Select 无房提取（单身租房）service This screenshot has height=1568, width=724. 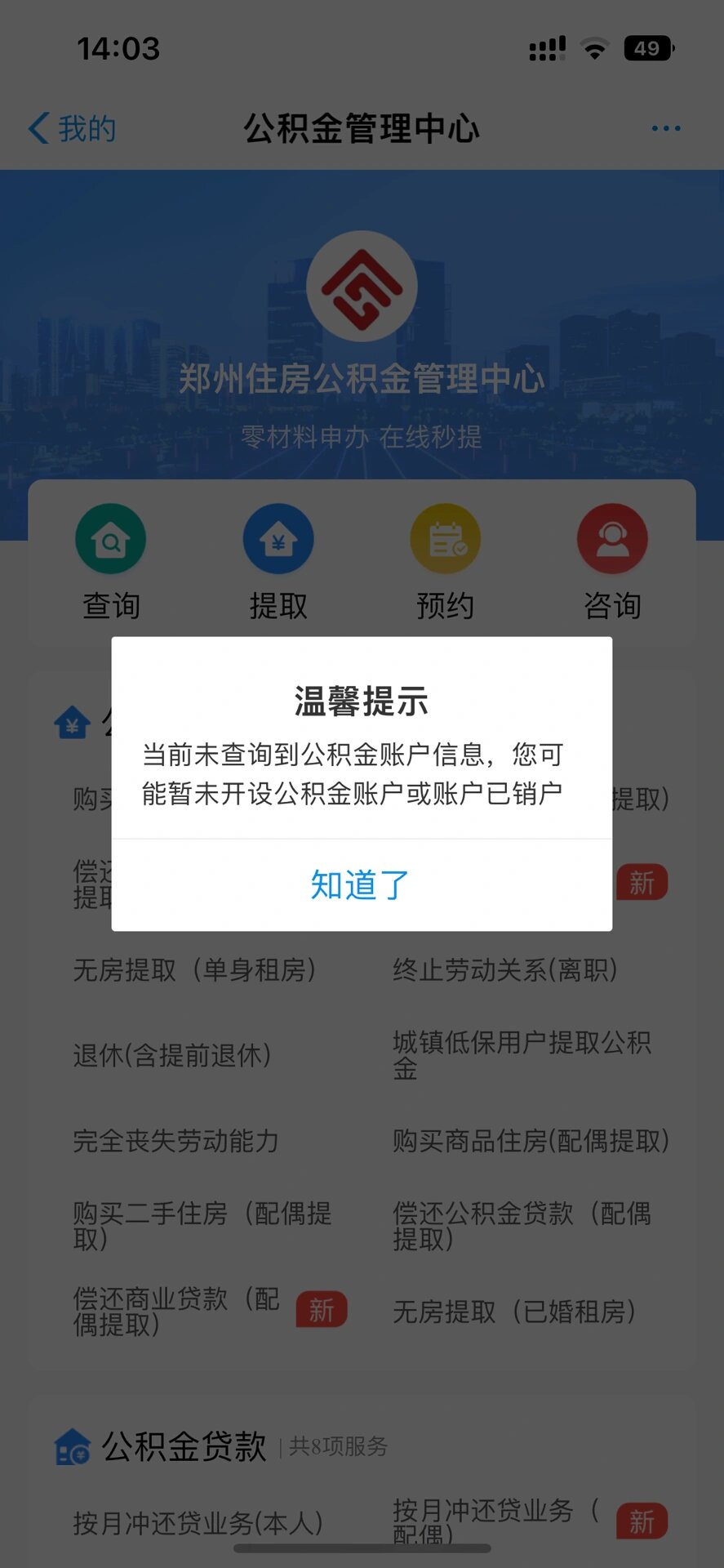coord(193,971)
